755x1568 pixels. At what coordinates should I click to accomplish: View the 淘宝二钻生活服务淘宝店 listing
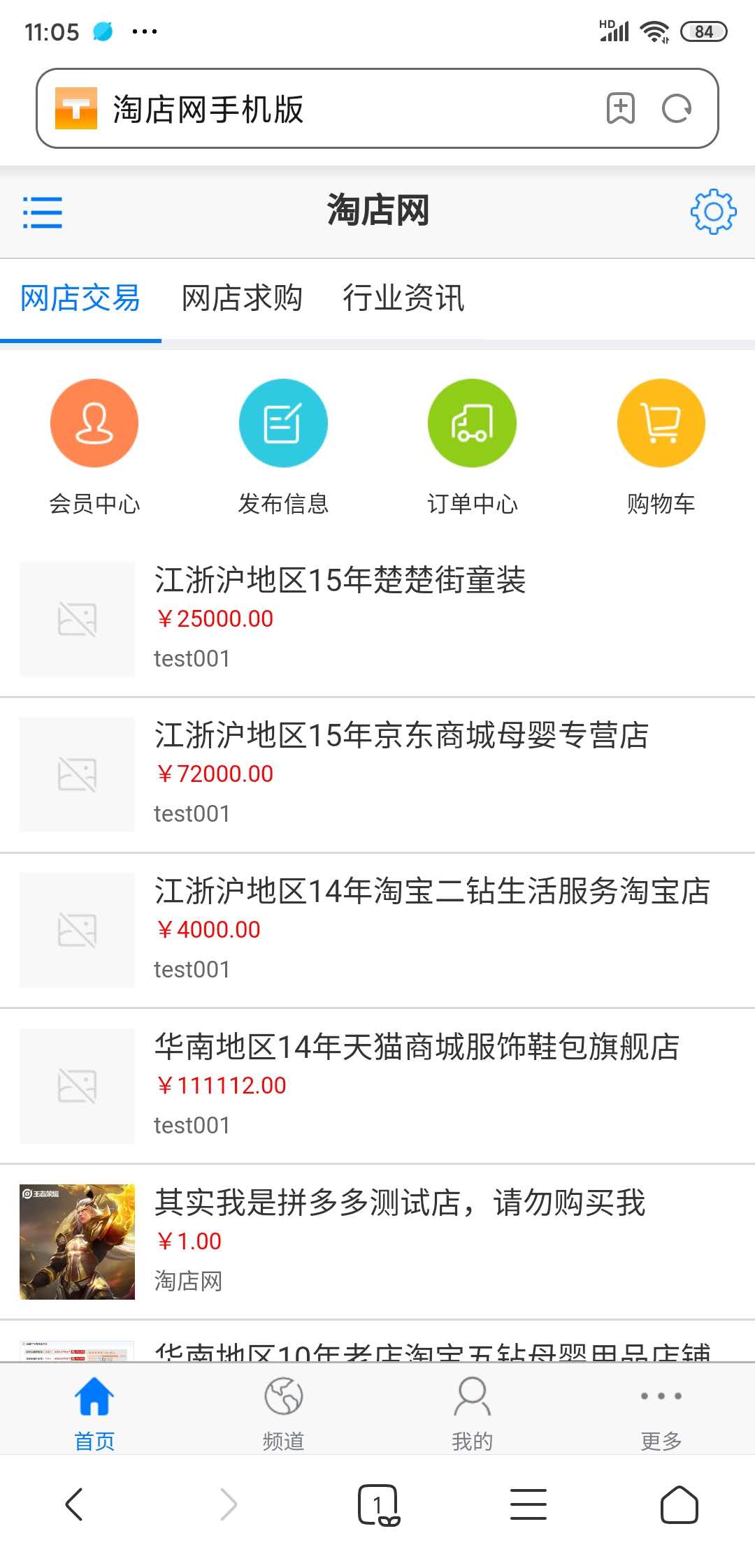(432, 892)
